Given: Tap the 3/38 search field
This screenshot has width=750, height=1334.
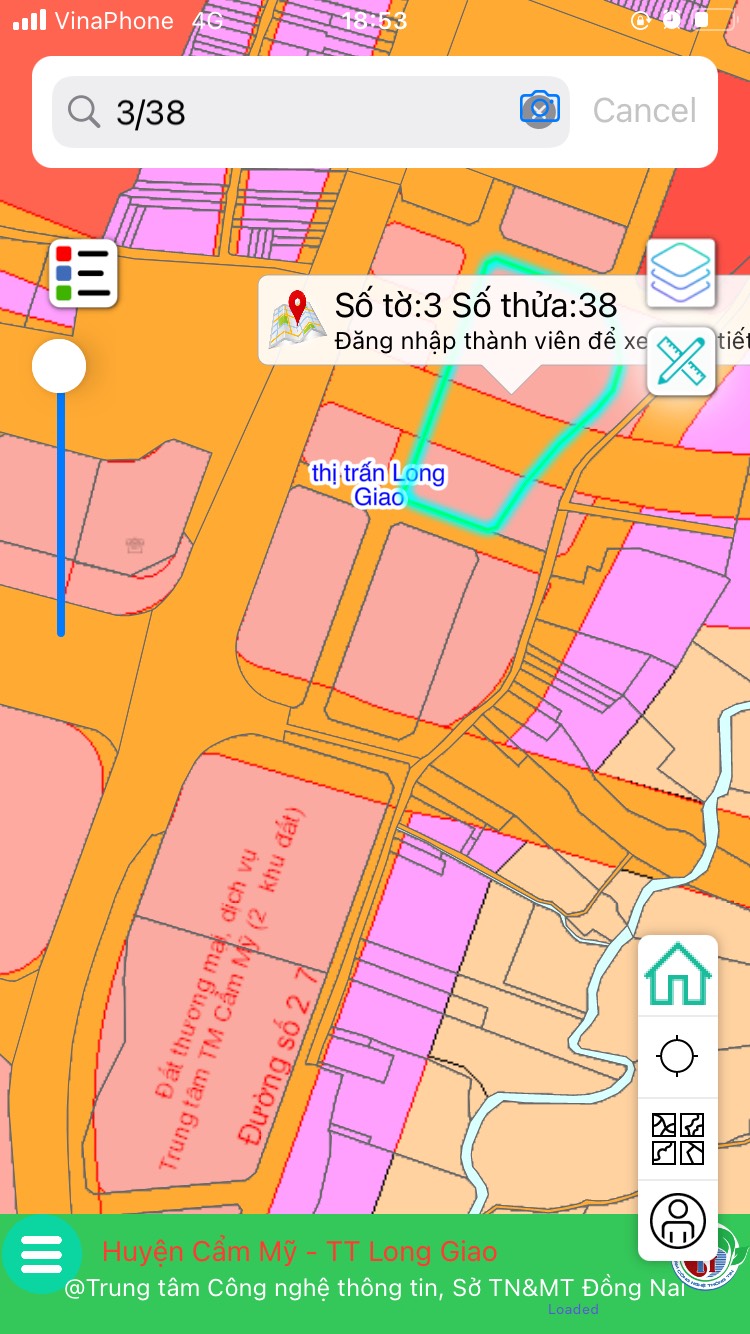Looking at the screenshot, I should (300, 112).
